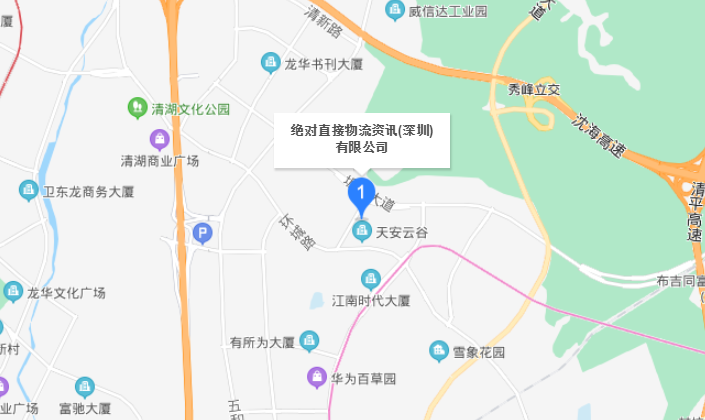Open the 绝对直接物流资讯(深圳)有限公司 info bubble
This screenshot has height=420, width=705.
(361, 139)
